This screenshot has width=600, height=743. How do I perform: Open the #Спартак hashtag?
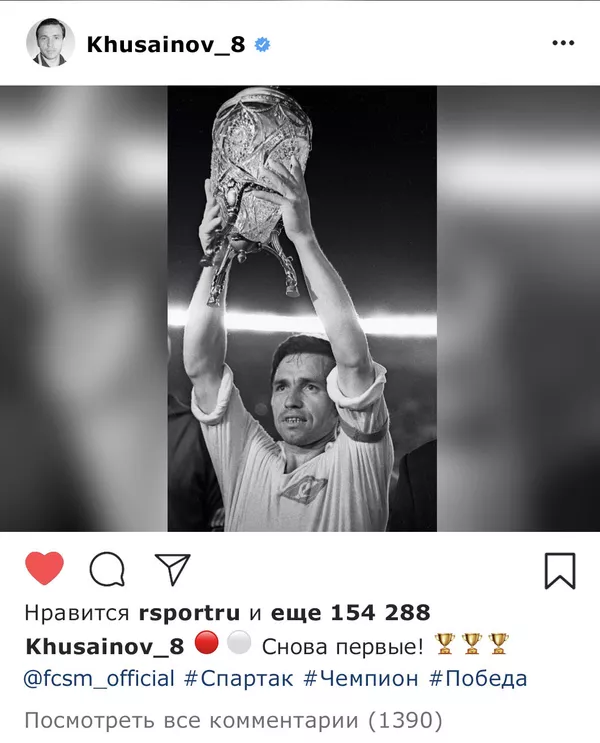tap(239, 678)
